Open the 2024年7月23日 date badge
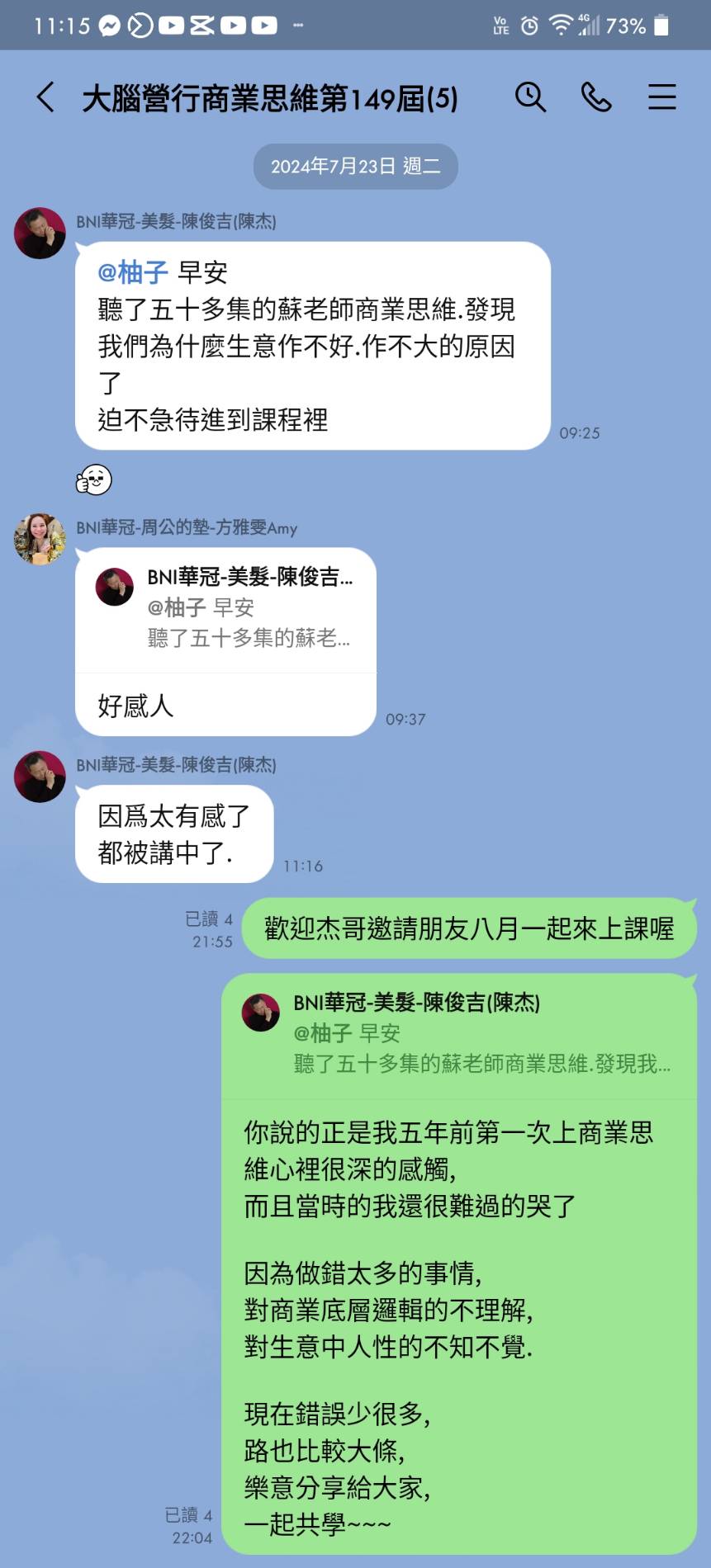 [x=355, y=166]
